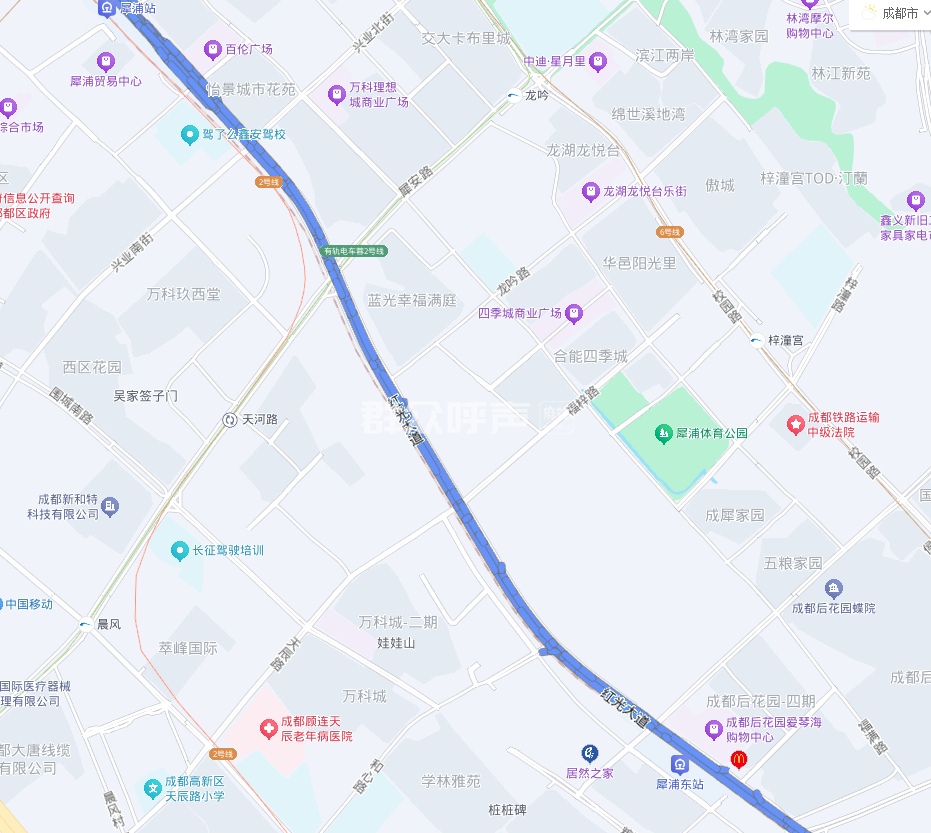
Task: Tap the 成都顾连天辰老年病医院 hospital marker
Action: 269,729
